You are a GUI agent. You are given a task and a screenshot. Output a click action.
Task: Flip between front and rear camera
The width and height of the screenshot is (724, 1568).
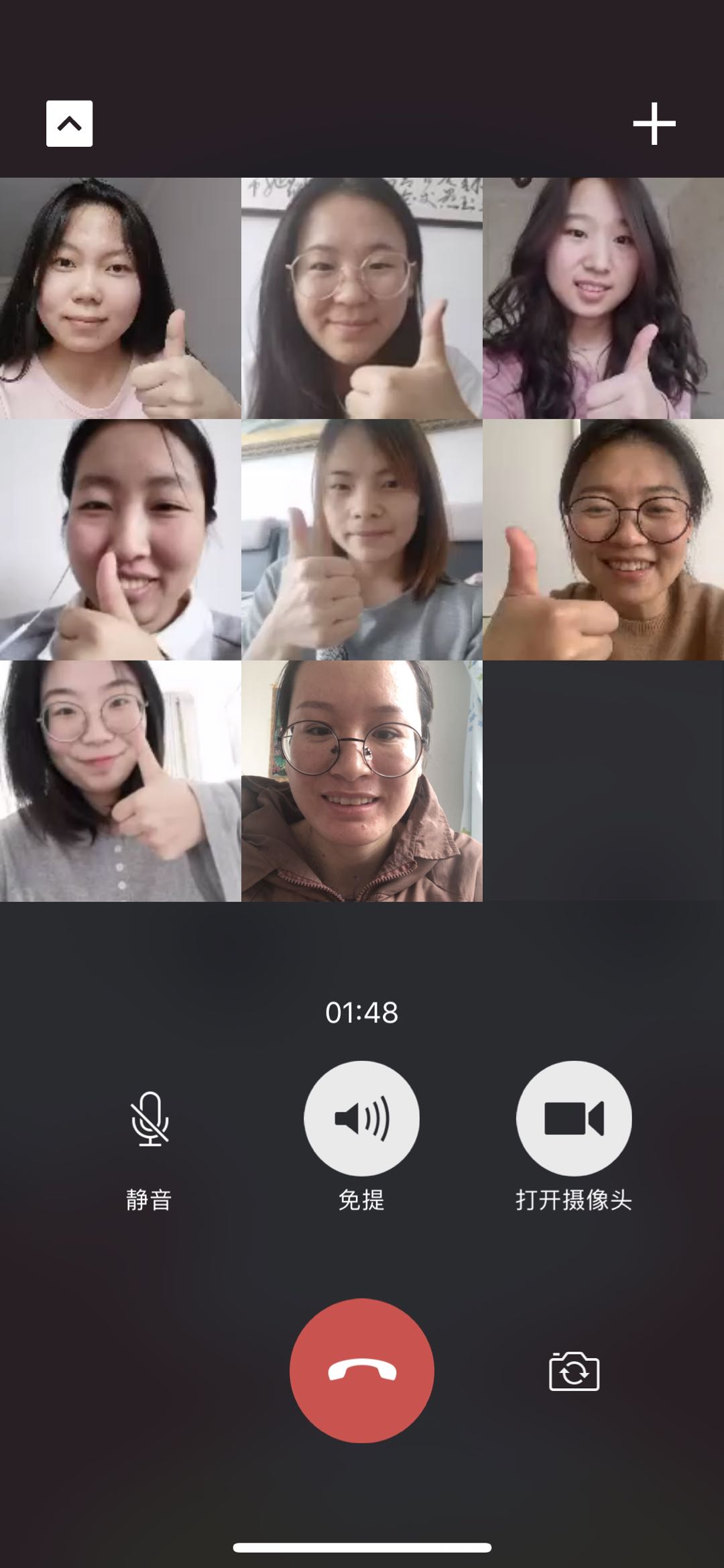574,1371
